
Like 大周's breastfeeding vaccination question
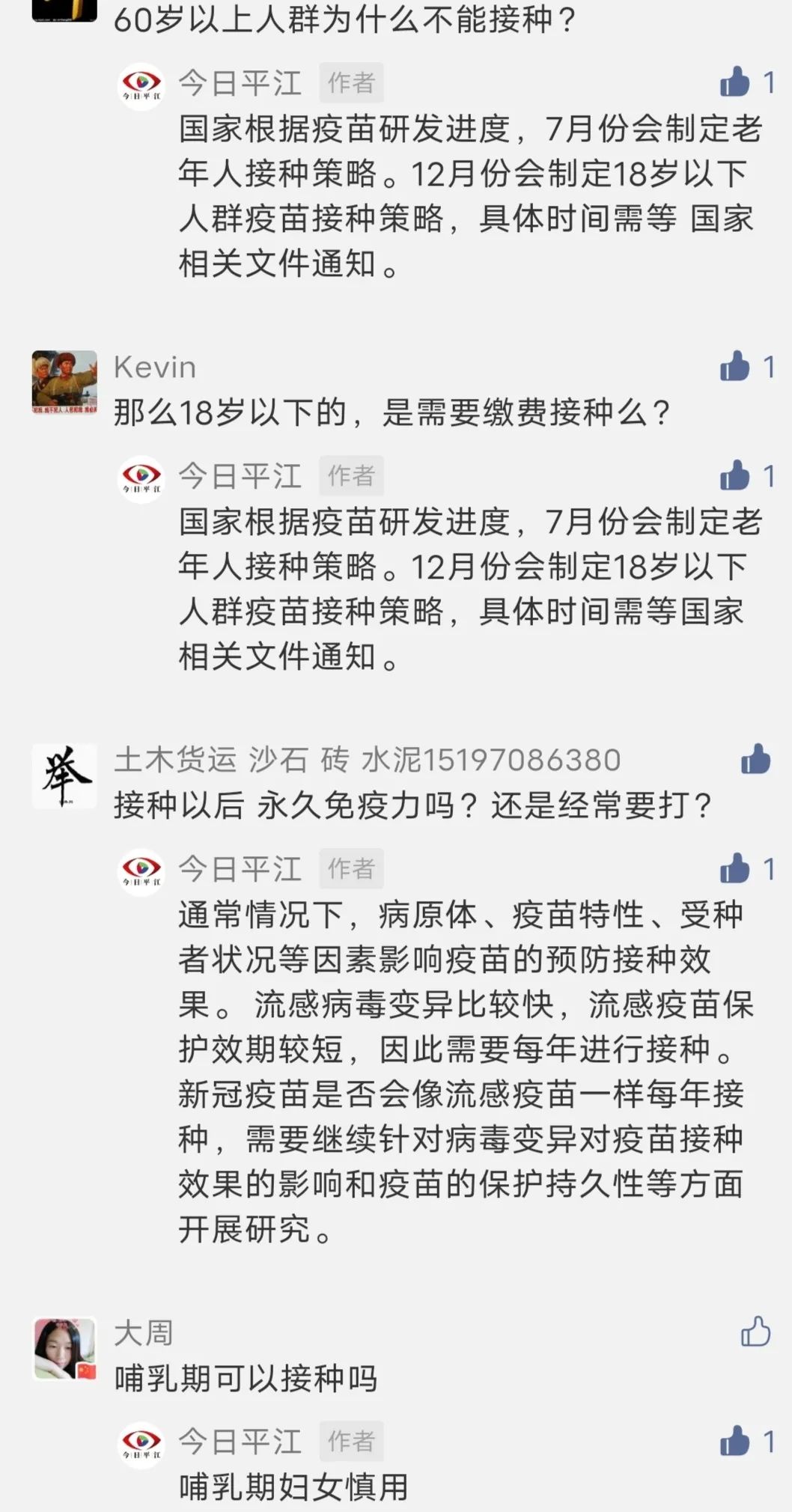[755, 1332]
